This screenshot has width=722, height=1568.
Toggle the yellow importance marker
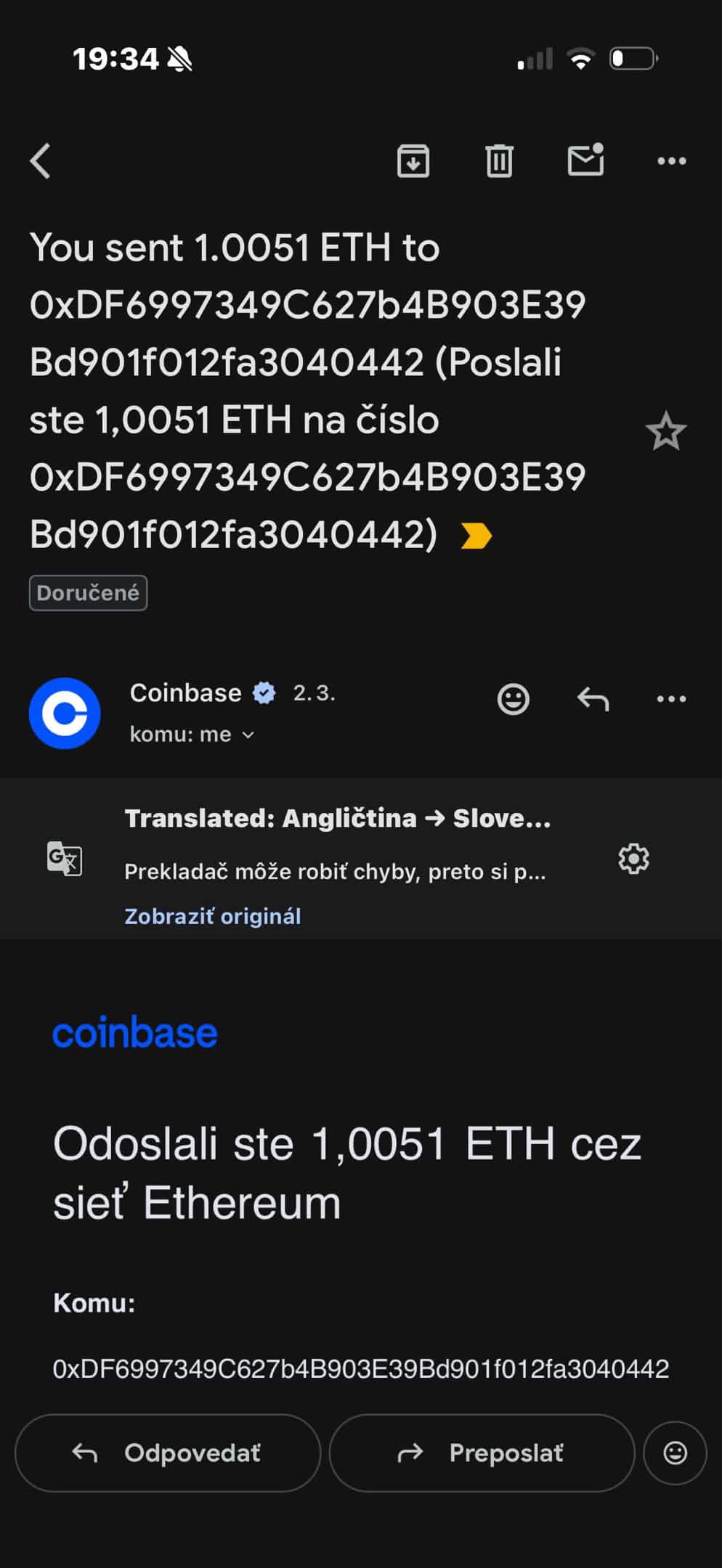pos(476,536)
